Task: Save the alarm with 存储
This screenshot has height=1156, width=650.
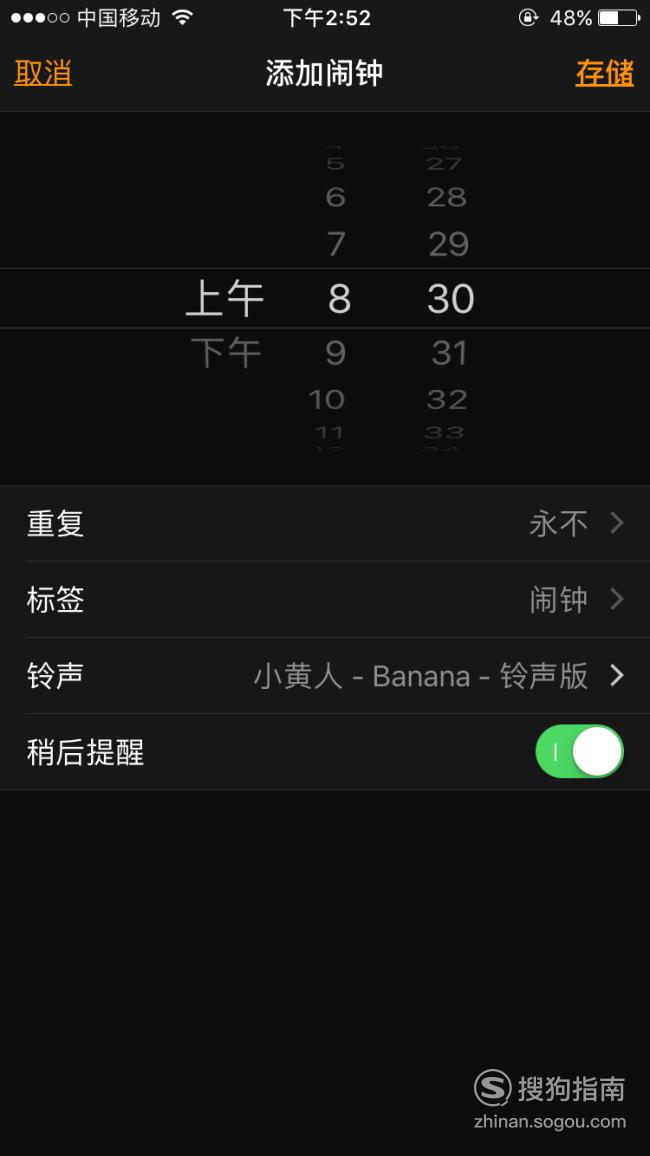Action: [604, 74]
